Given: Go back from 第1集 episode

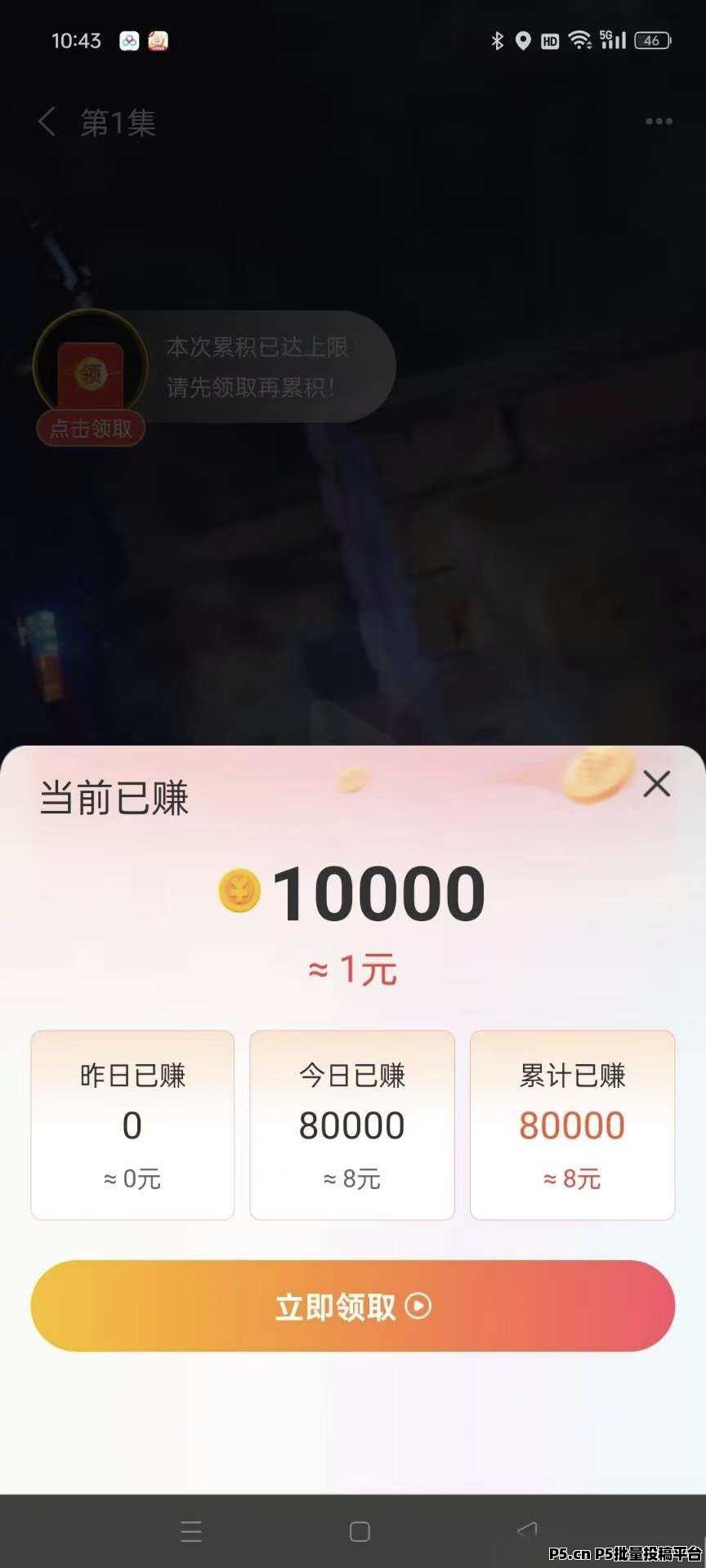Looking at the screenshot, I should click(x=47, y=122).
